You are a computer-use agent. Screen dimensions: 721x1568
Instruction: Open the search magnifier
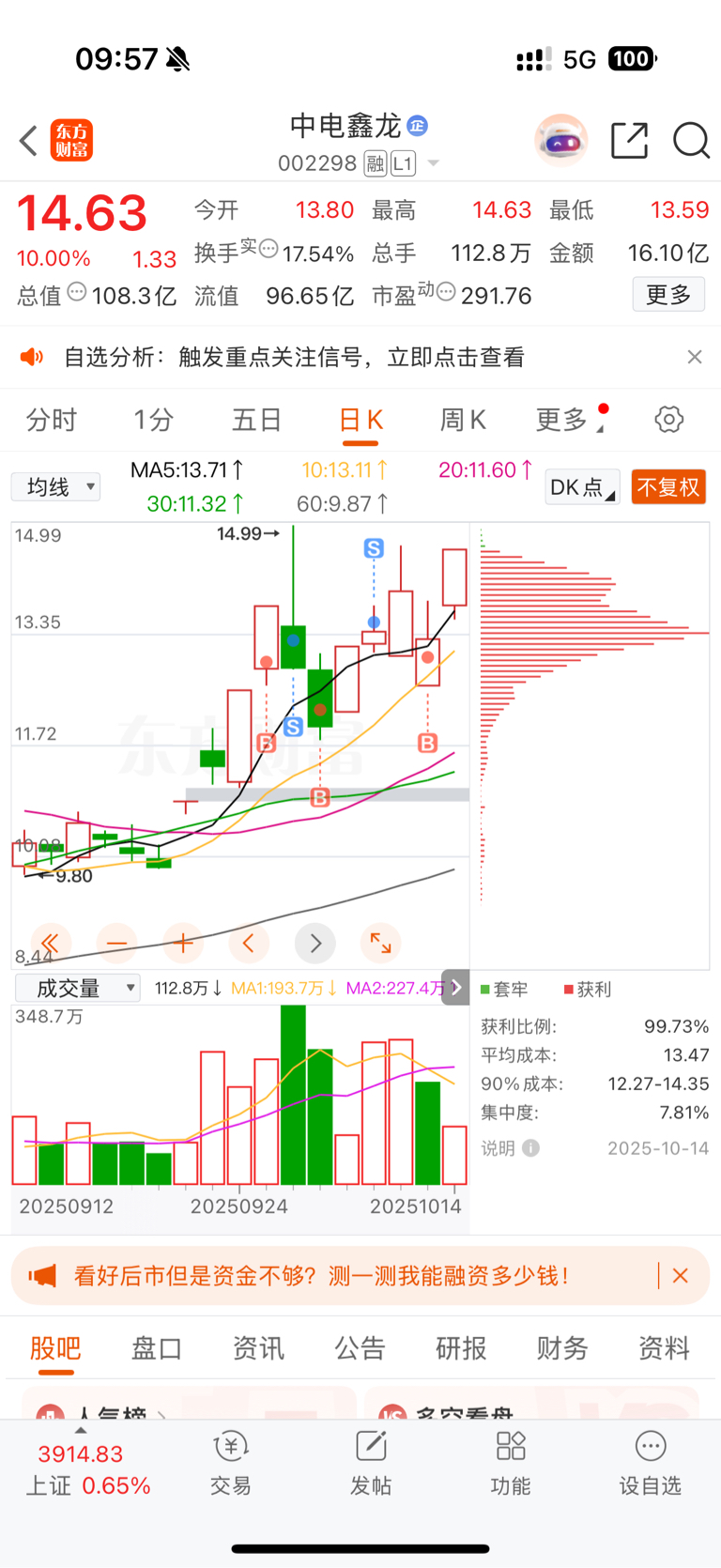691,141
